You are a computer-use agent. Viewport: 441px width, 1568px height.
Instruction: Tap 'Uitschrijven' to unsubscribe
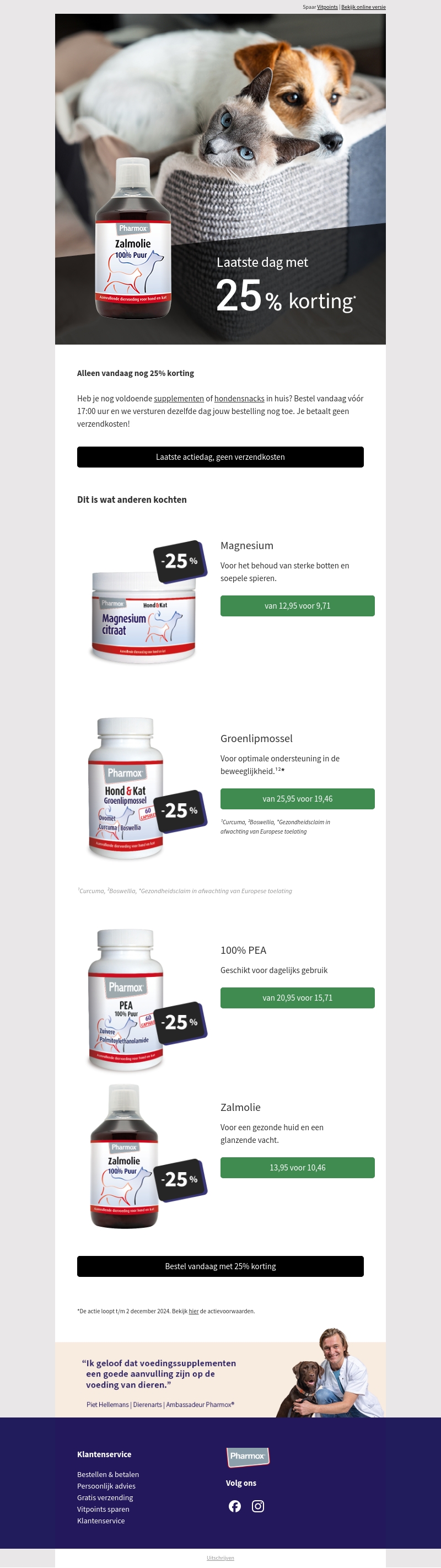tap(220, 1559)
